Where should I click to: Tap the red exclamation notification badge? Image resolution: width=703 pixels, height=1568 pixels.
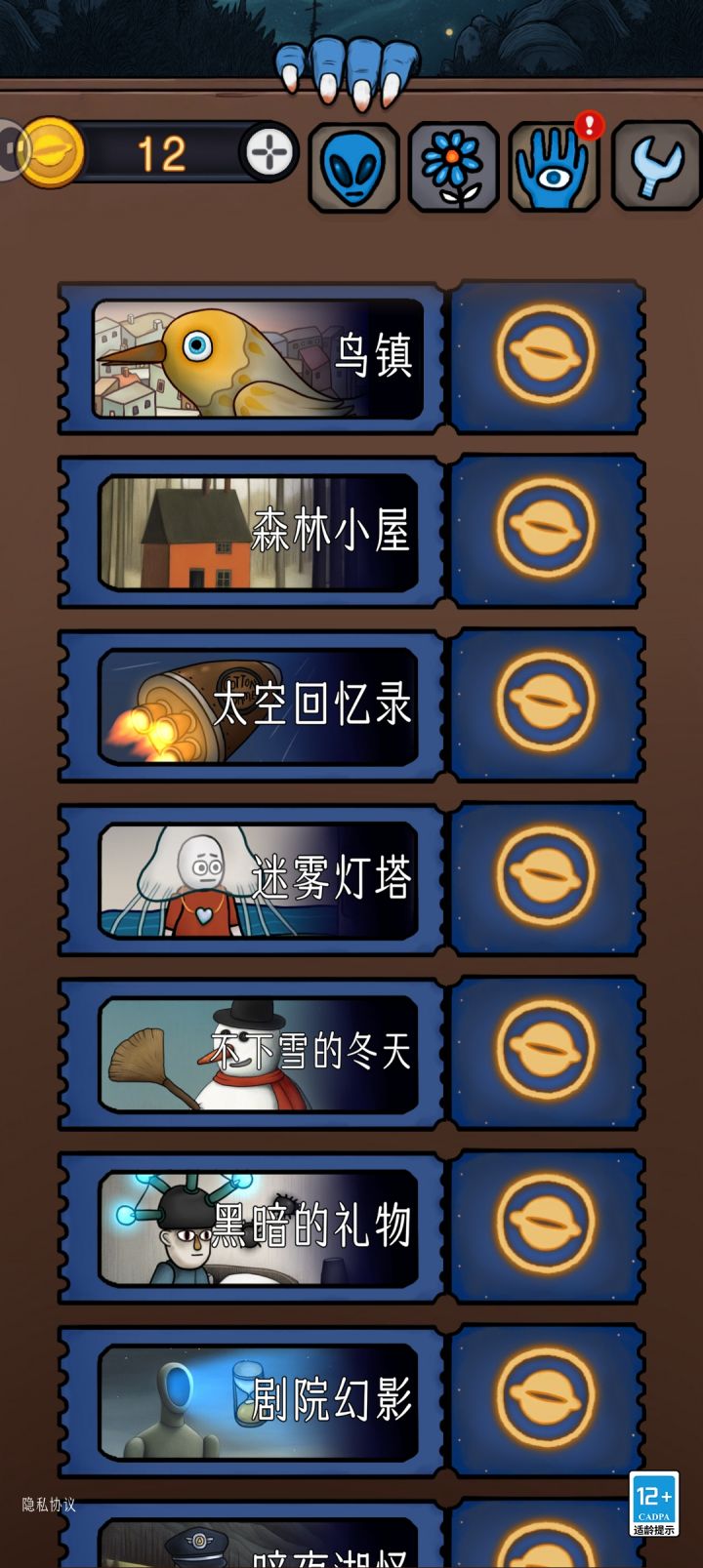point(588,124)
